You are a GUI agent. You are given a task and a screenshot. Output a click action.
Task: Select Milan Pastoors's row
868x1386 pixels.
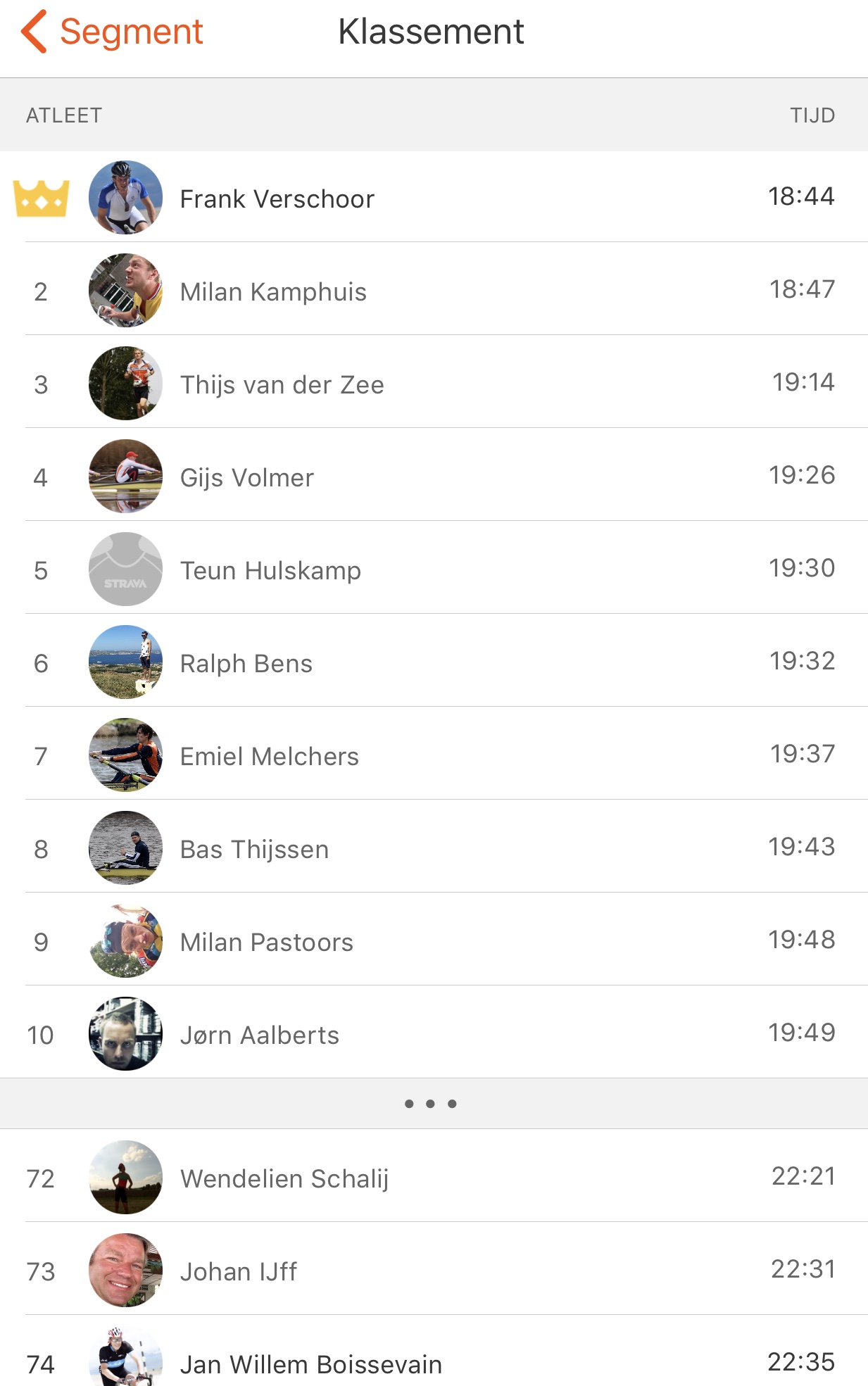pos(434,941)
